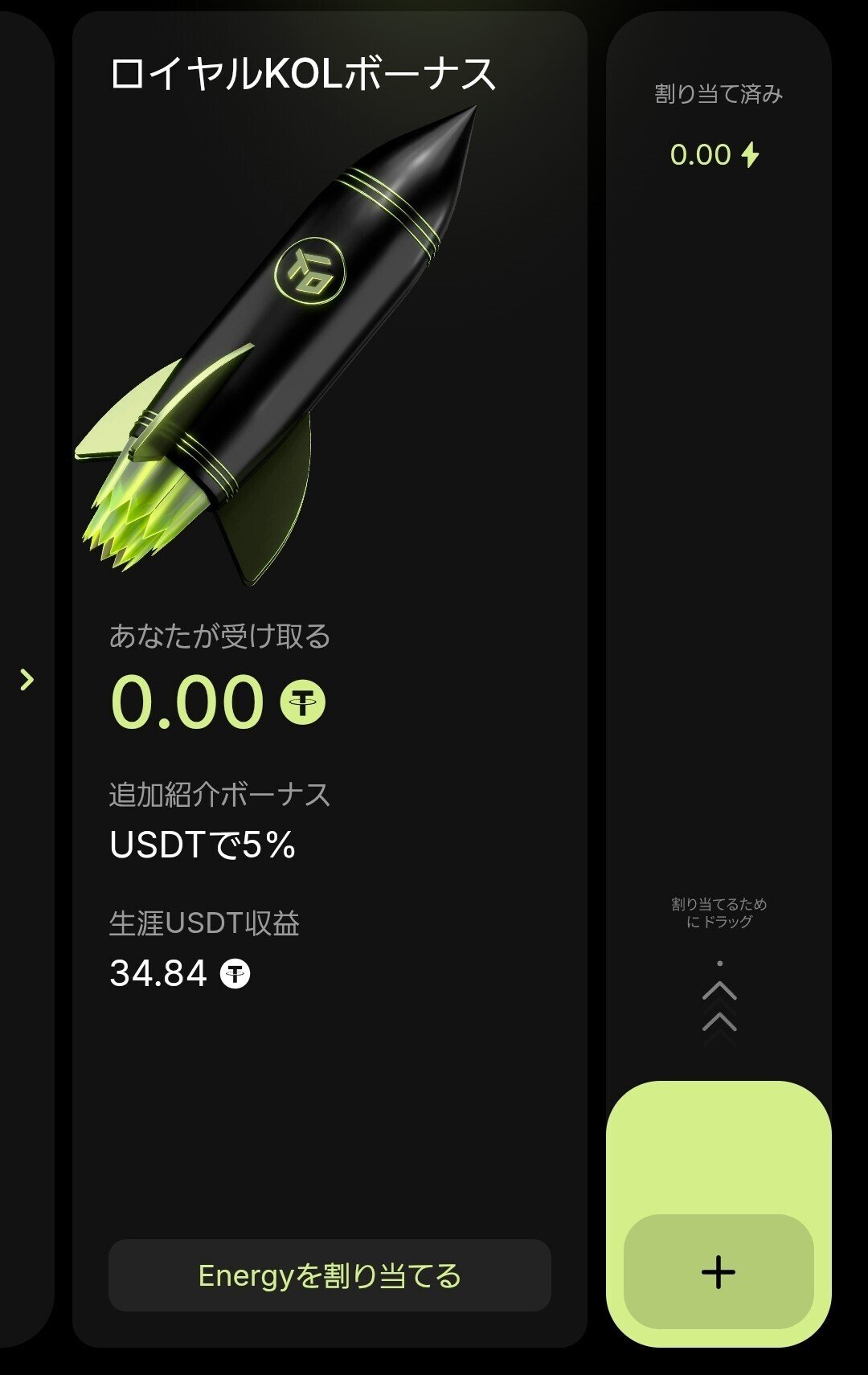Viewport: 868px width, 1375px height.
Task: Click the upward double-chevron drag indicator
Action: pos(721,1005)
